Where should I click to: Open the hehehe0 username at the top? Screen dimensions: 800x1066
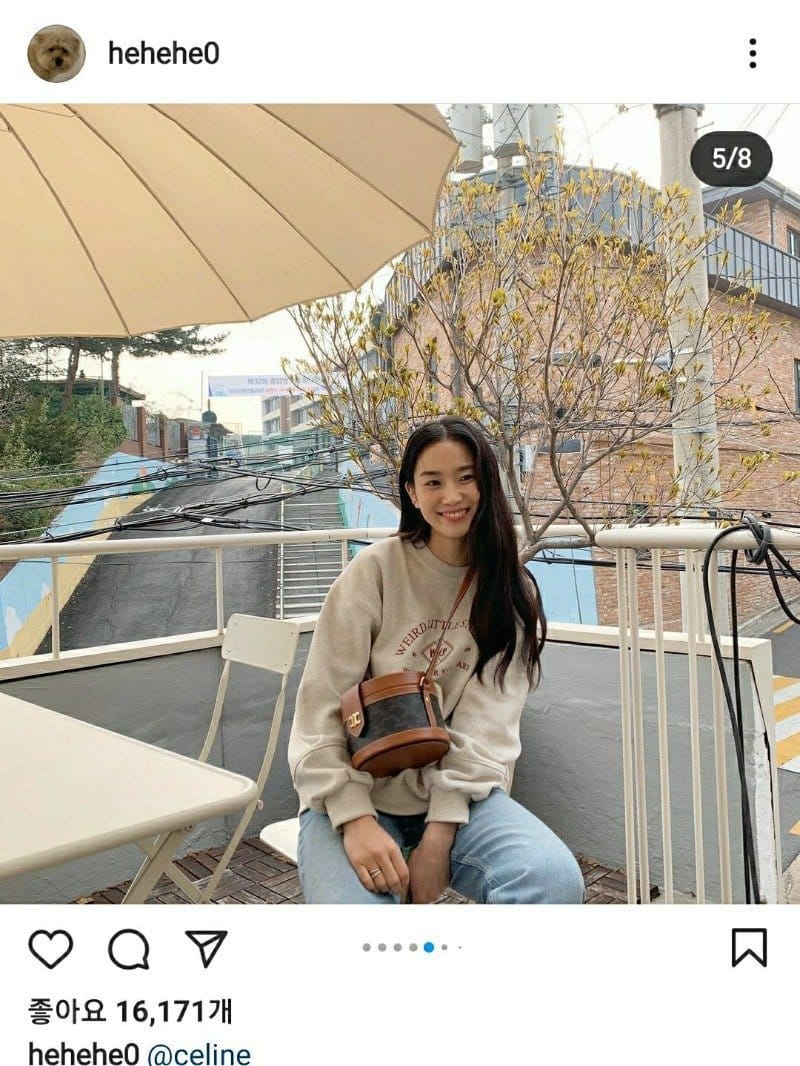[163, 53]
